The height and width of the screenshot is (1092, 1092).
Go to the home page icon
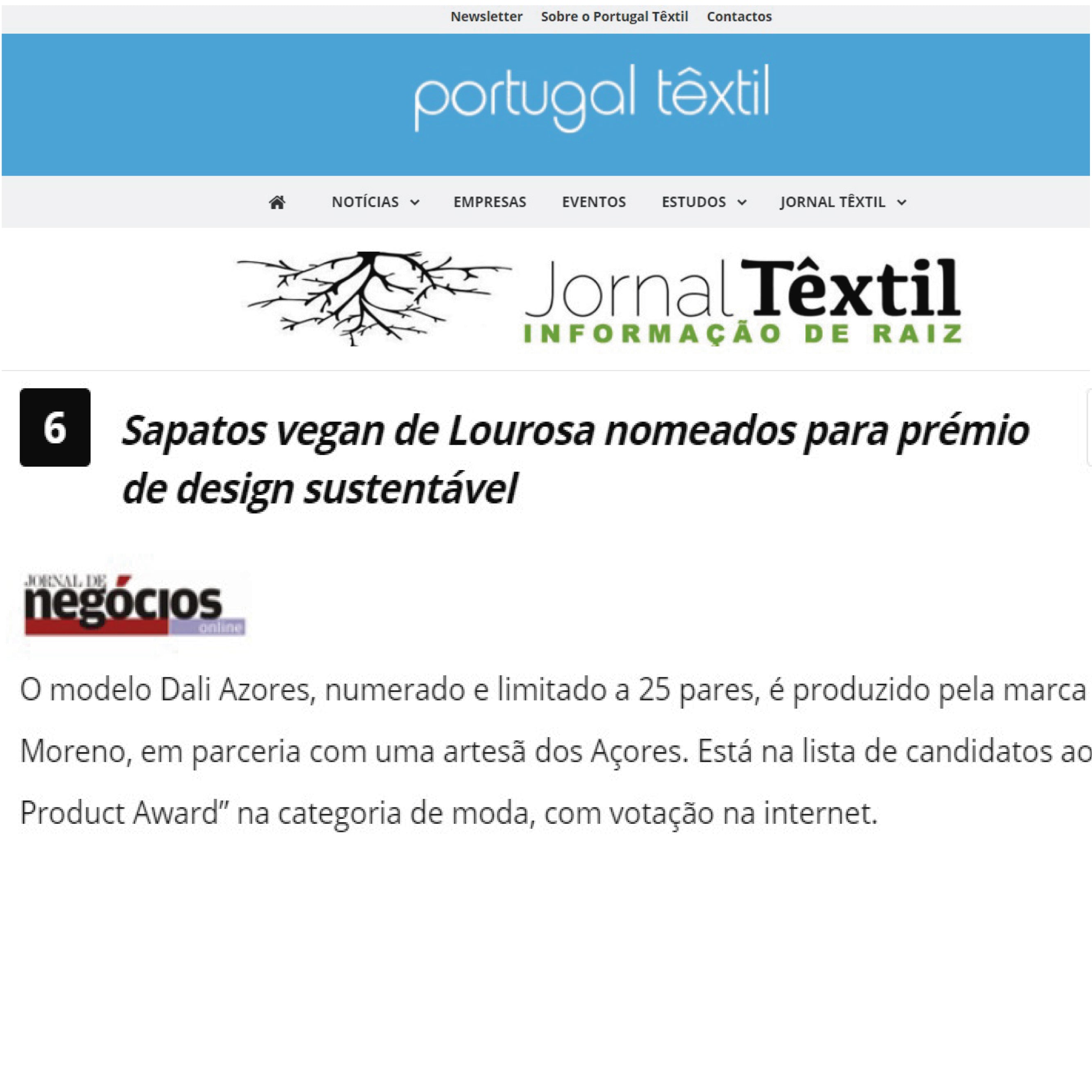pos(277,202)
